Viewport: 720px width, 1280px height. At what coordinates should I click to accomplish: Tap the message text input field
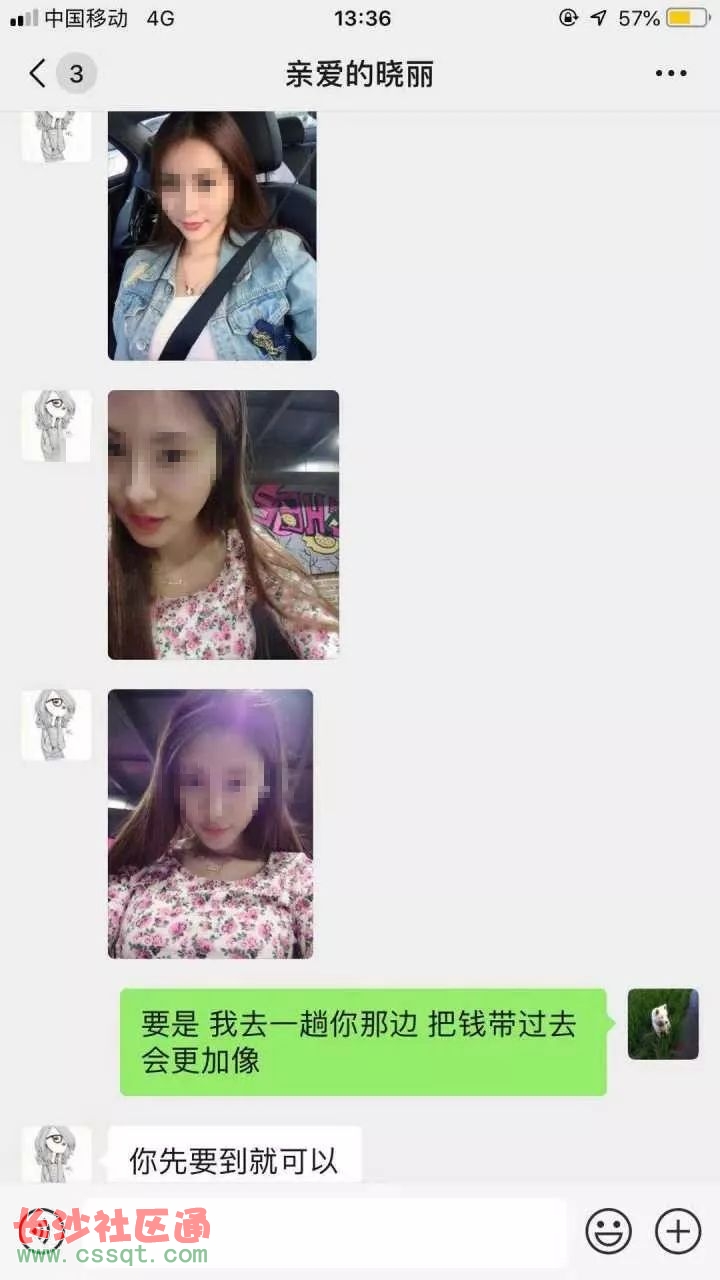(325, 1229)
